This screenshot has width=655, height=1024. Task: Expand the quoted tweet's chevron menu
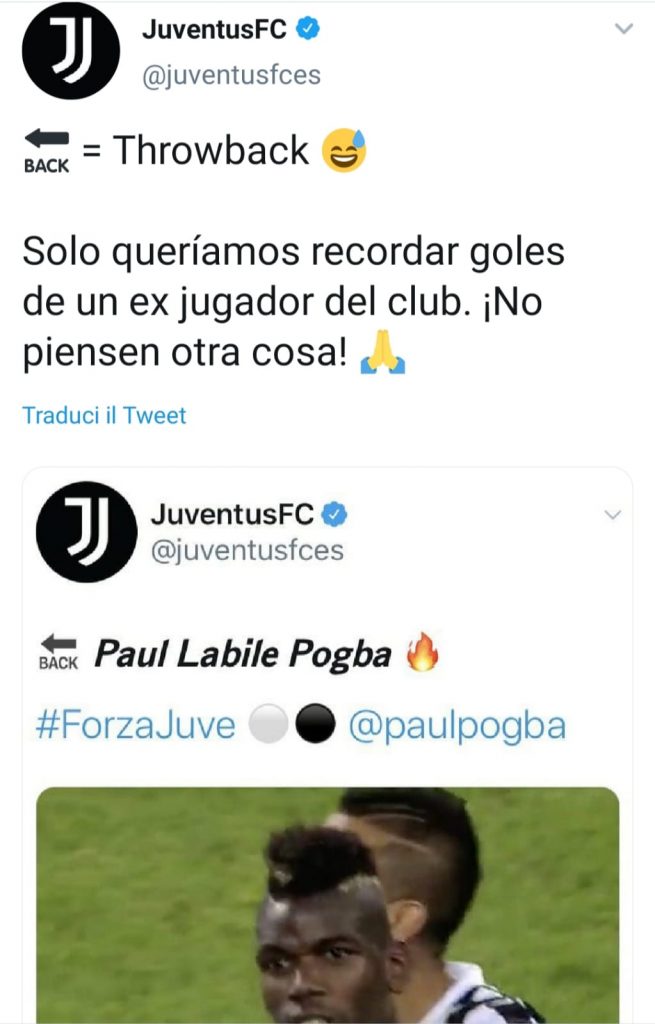click(x=612, y=516)
